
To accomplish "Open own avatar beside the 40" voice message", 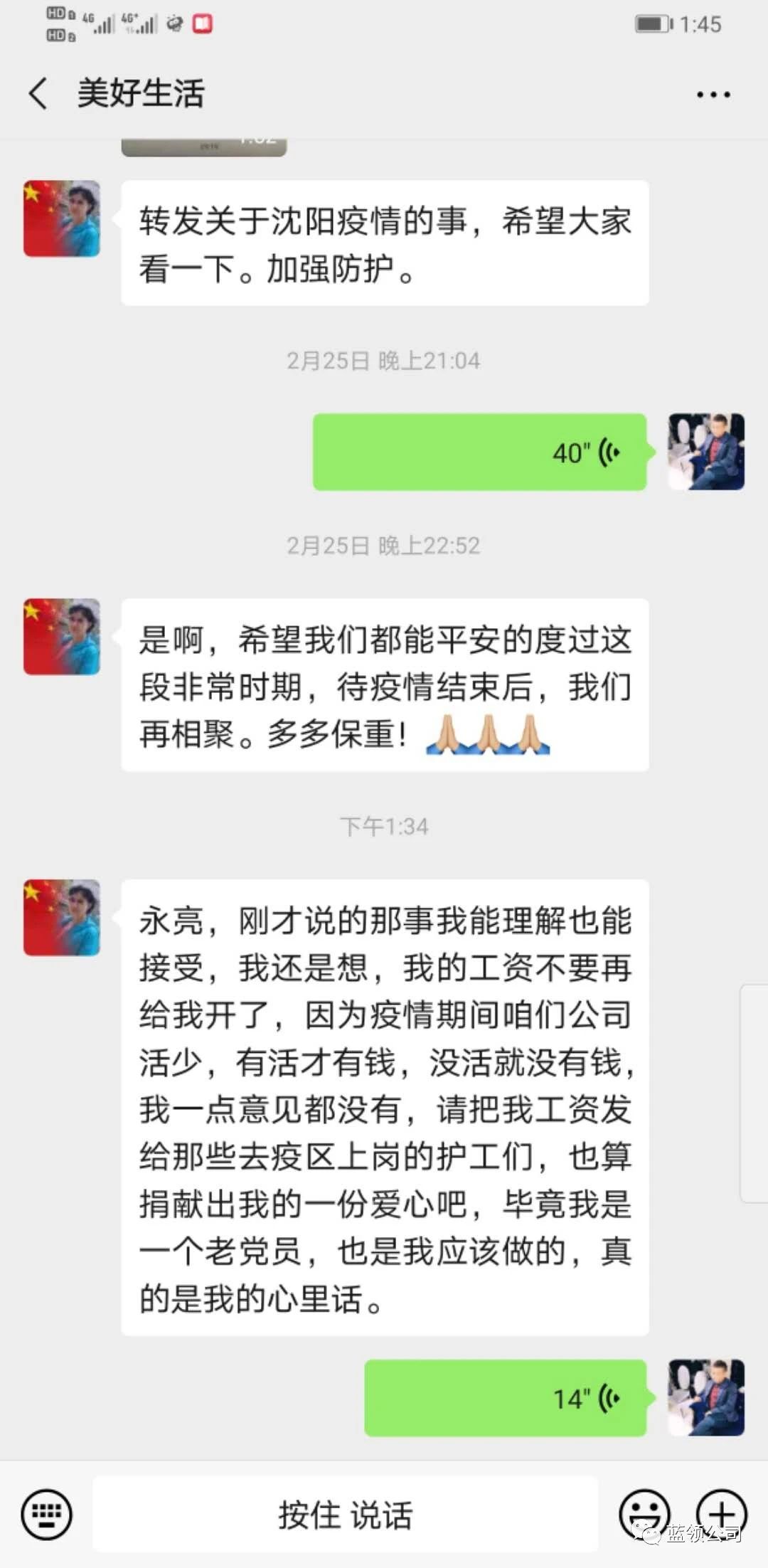I will pyautogui.click(x=705, y=452).
